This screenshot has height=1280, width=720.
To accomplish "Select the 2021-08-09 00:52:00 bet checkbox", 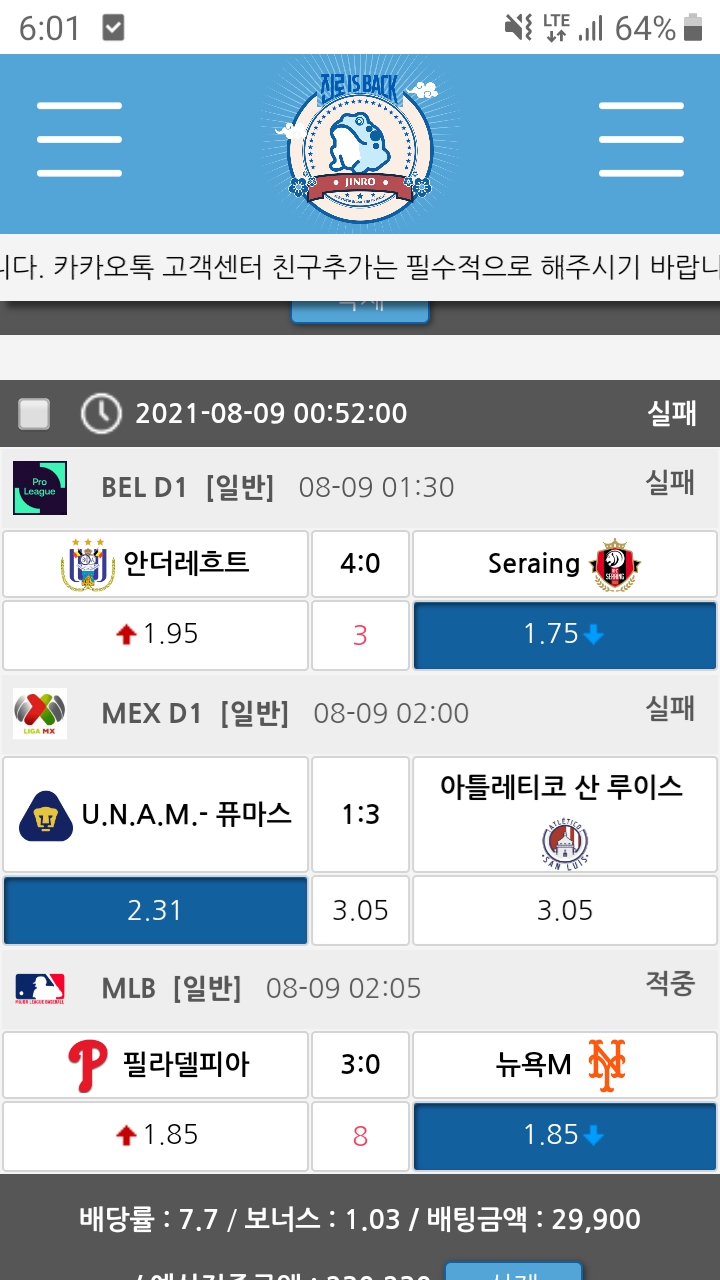I will [34, 413].
